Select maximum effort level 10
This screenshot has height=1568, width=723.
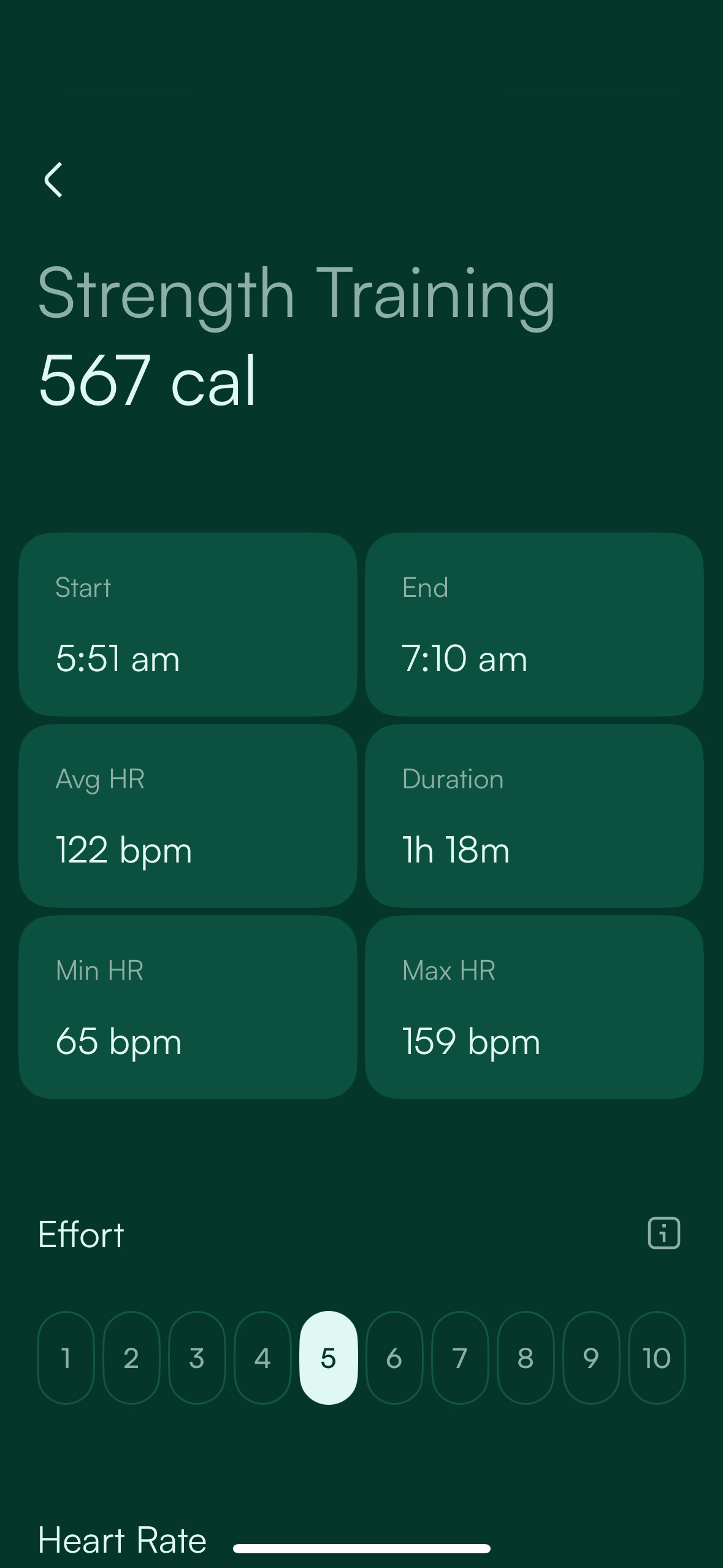click(x=657, y=1358)
